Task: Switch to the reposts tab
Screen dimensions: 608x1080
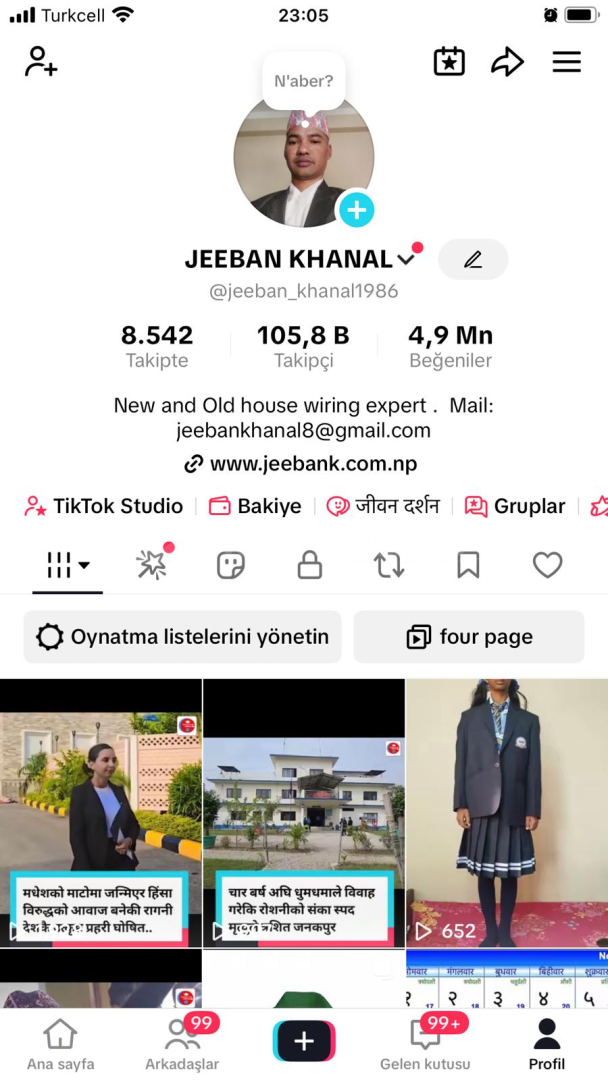Action: pyautogui.click(x=389, y=566)
